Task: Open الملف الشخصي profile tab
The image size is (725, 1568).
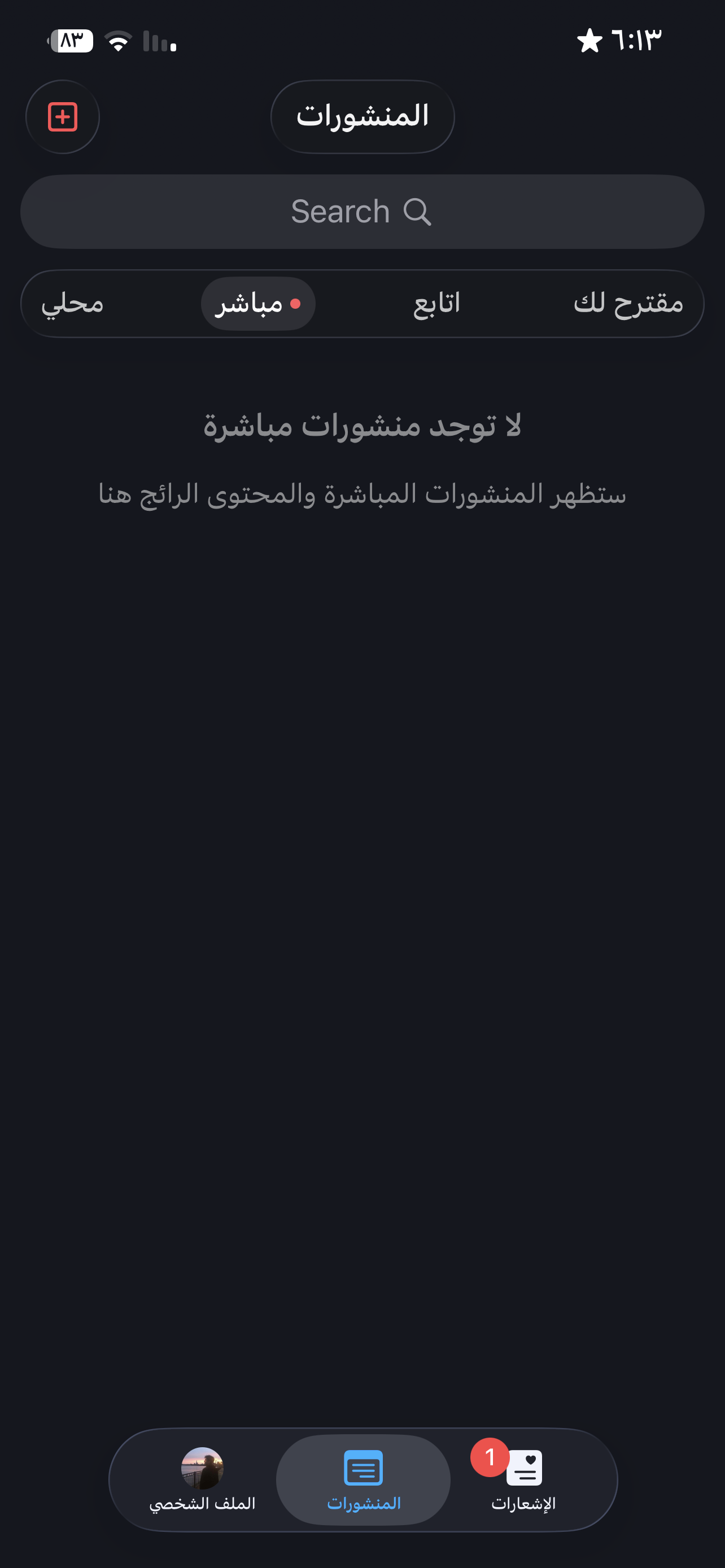Action: click(202, 1479)
